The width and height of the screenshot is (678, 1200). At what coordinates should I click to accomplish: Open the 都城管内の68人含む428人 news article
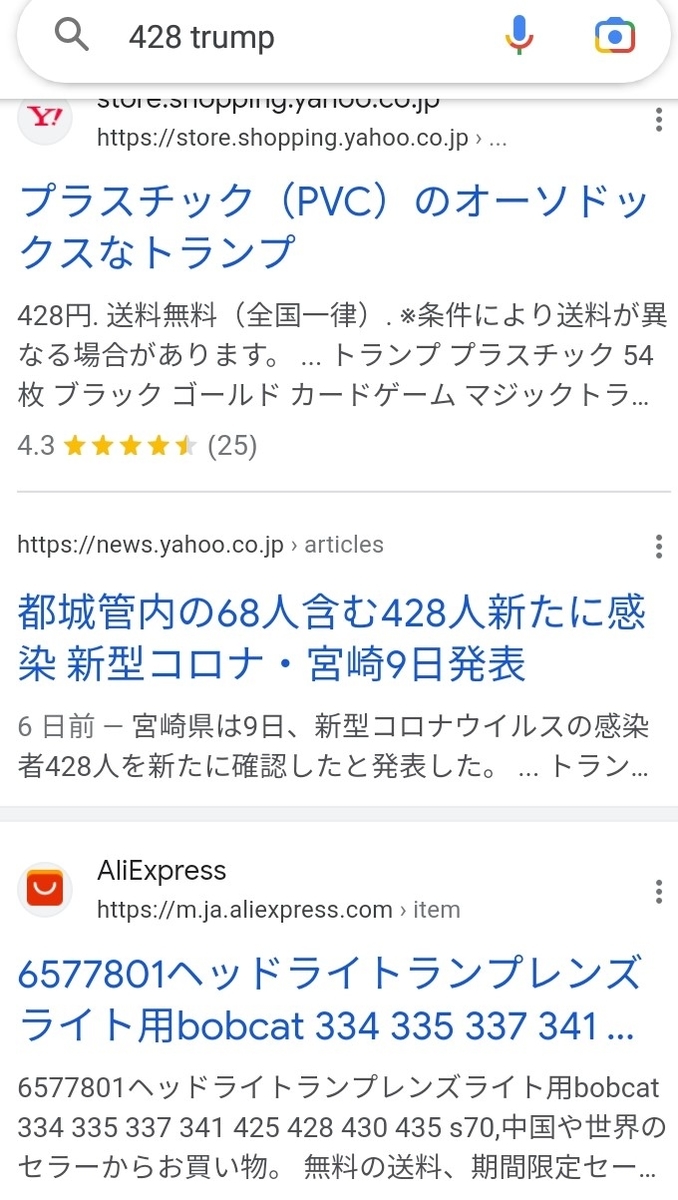331,637
